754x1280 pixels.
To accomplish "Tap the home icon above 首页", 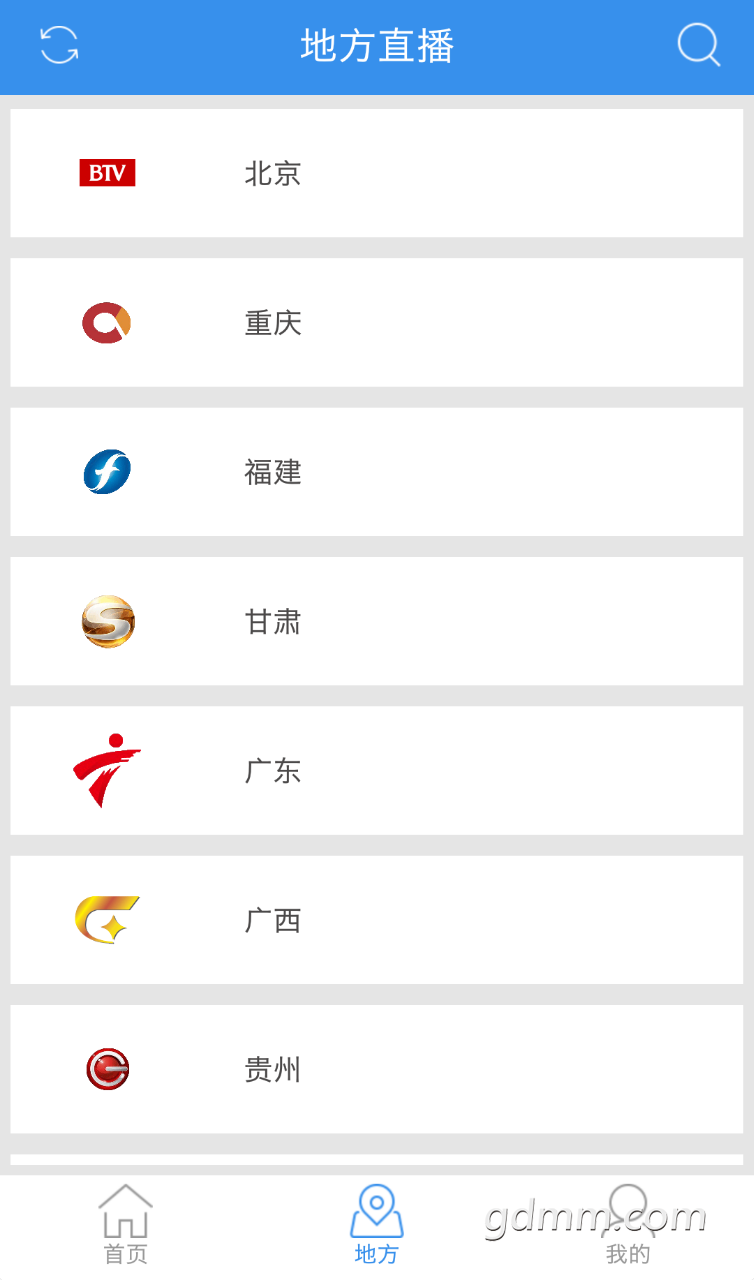I will 125,1210.
